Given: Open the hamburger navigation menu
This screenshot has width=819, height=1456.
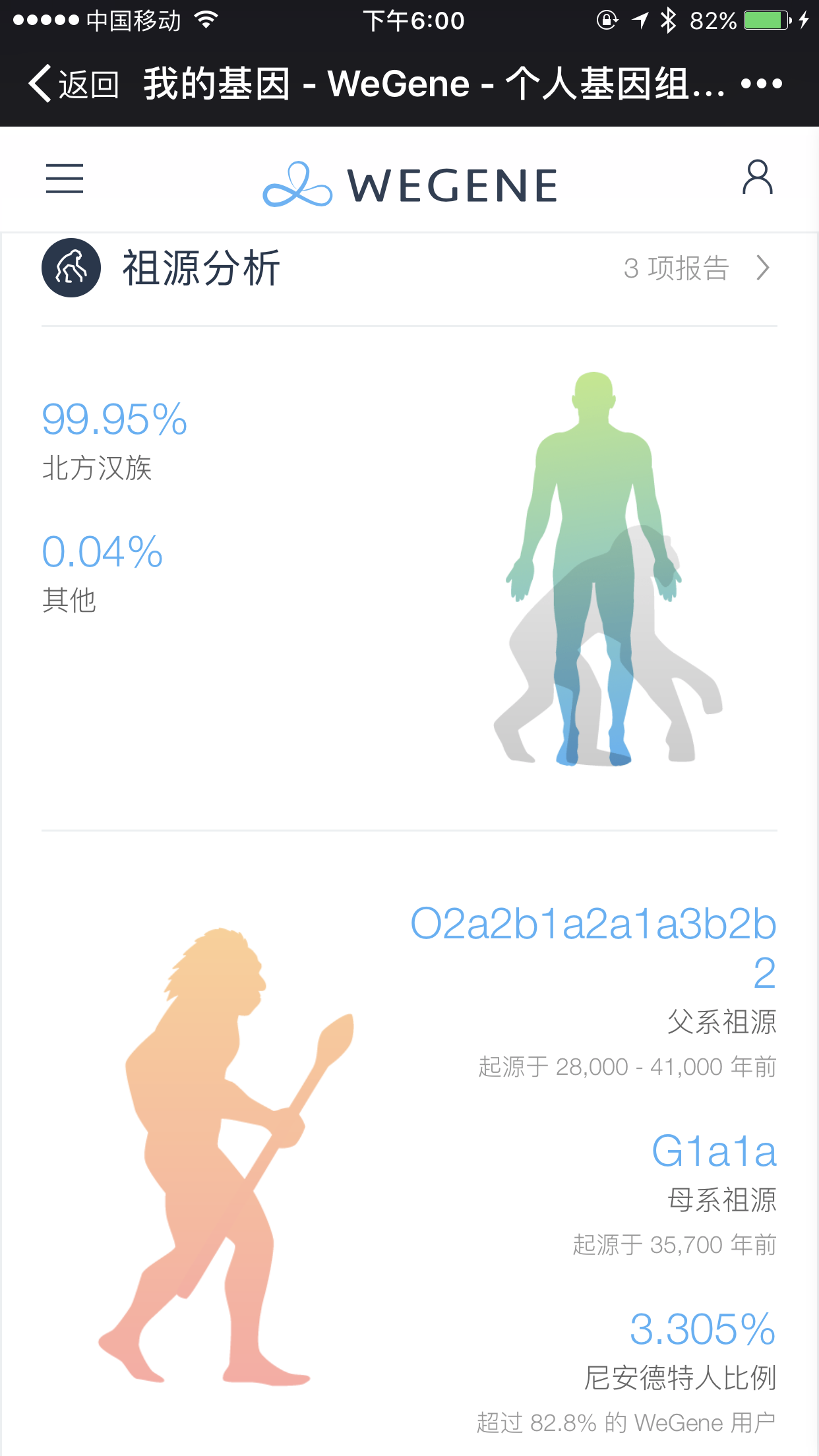Looking at the screenshot, I should (65, 179).
